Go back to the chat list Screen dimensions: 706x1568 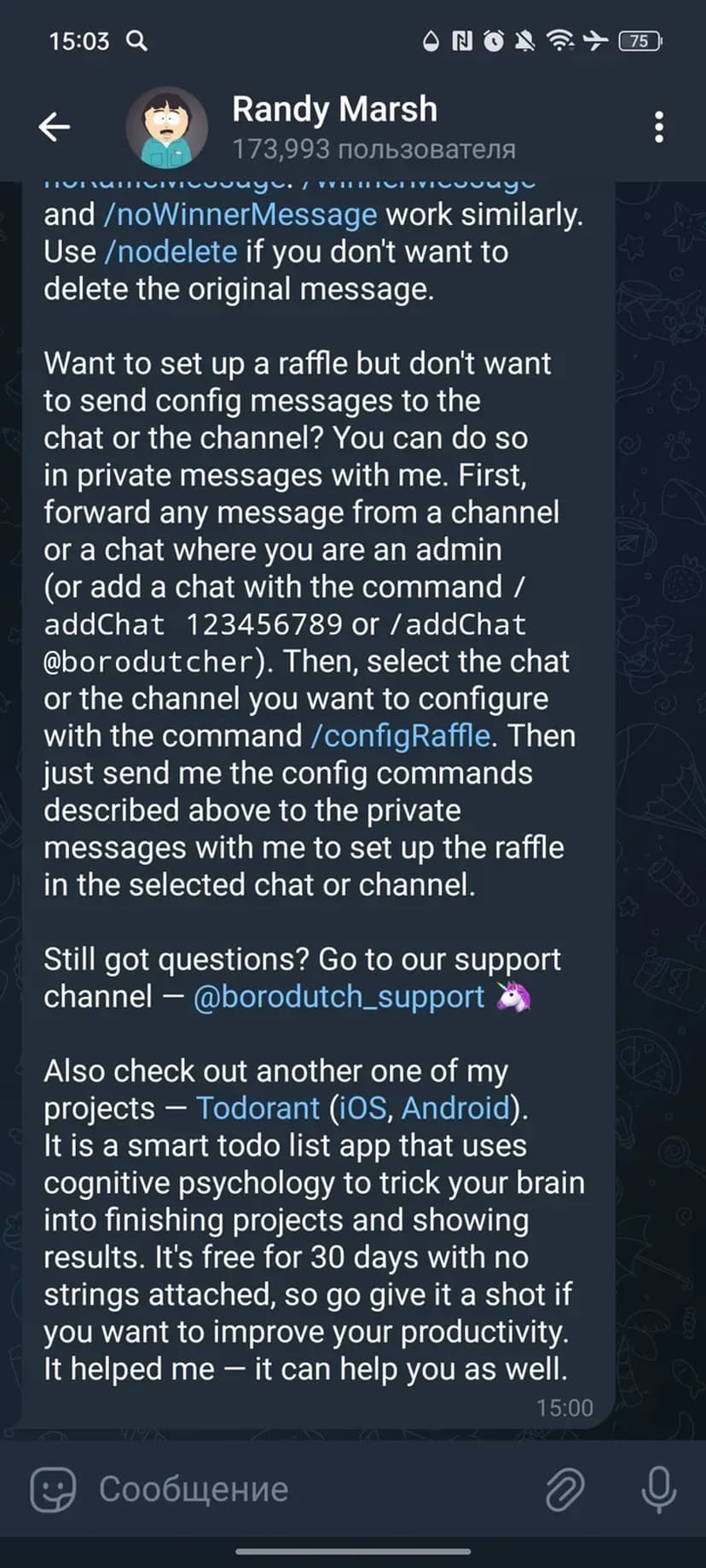point(55,127)
